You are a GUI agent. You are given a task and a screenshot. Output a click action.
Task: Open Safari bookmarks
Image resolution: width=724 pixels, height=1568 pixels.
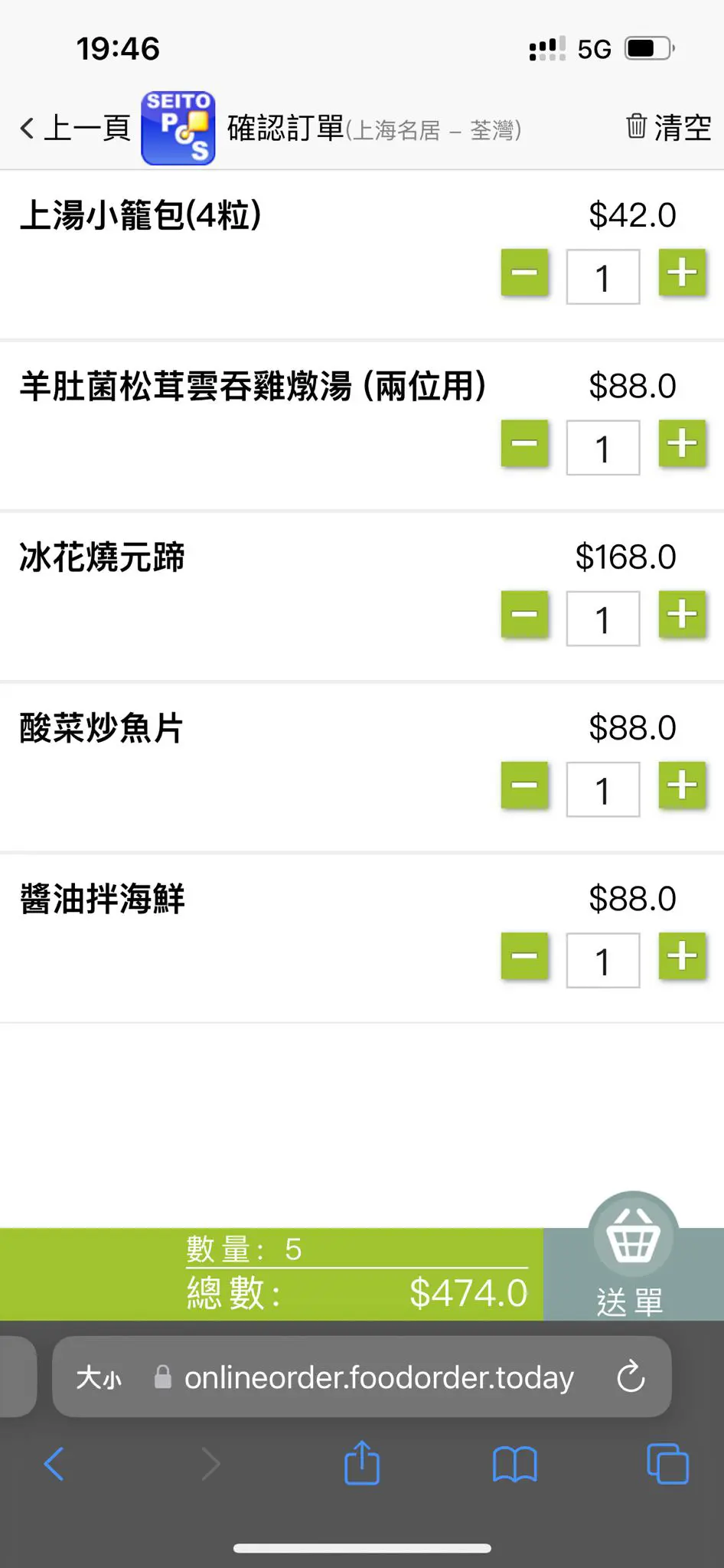[514, 1464]
